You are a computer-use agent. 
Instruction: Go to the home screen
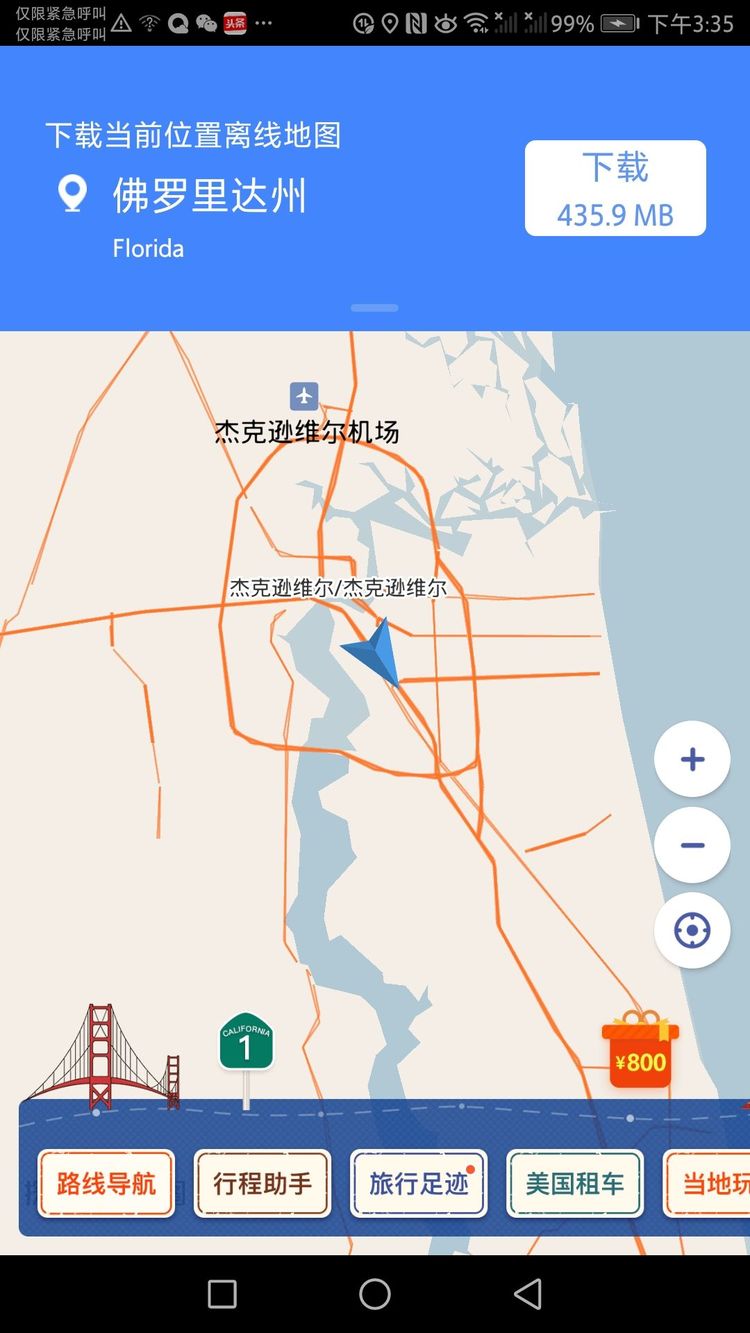point(375,1294)
